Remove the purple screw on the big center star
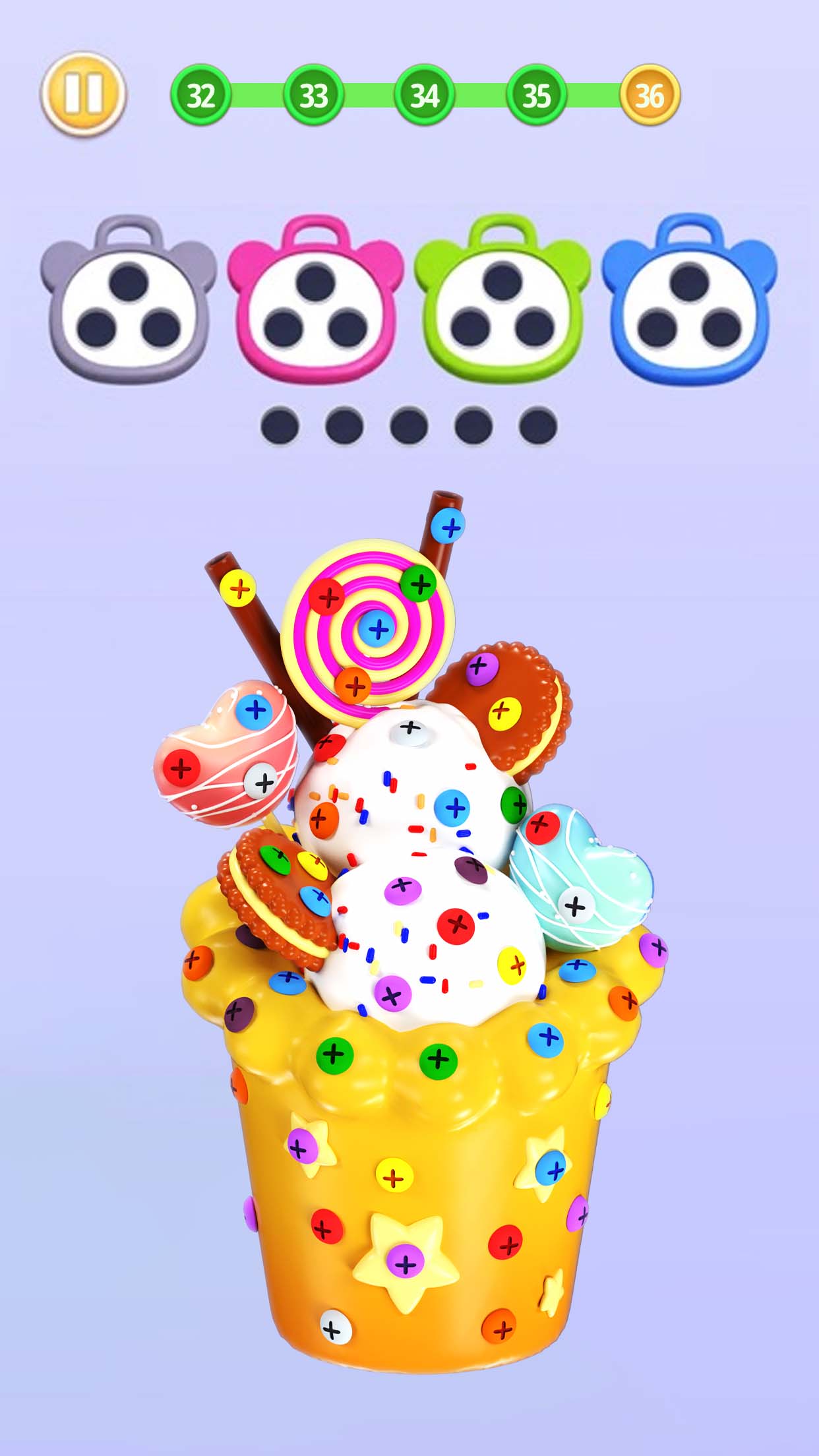The height and width of the screenshot is (1456, 819). (x=404, y=1261)
